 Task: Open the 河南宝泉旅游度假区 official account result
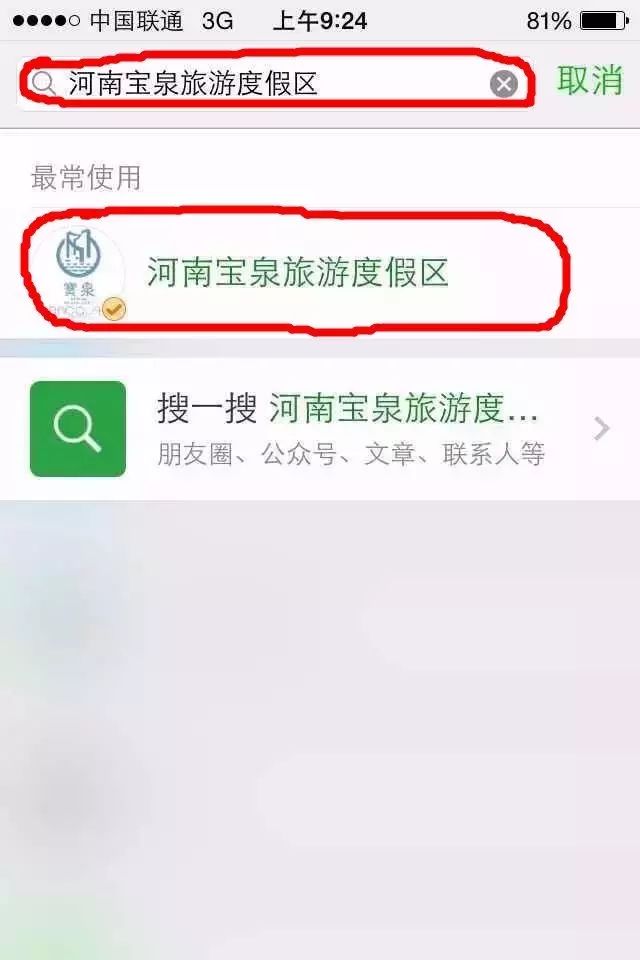coord(298,272)
